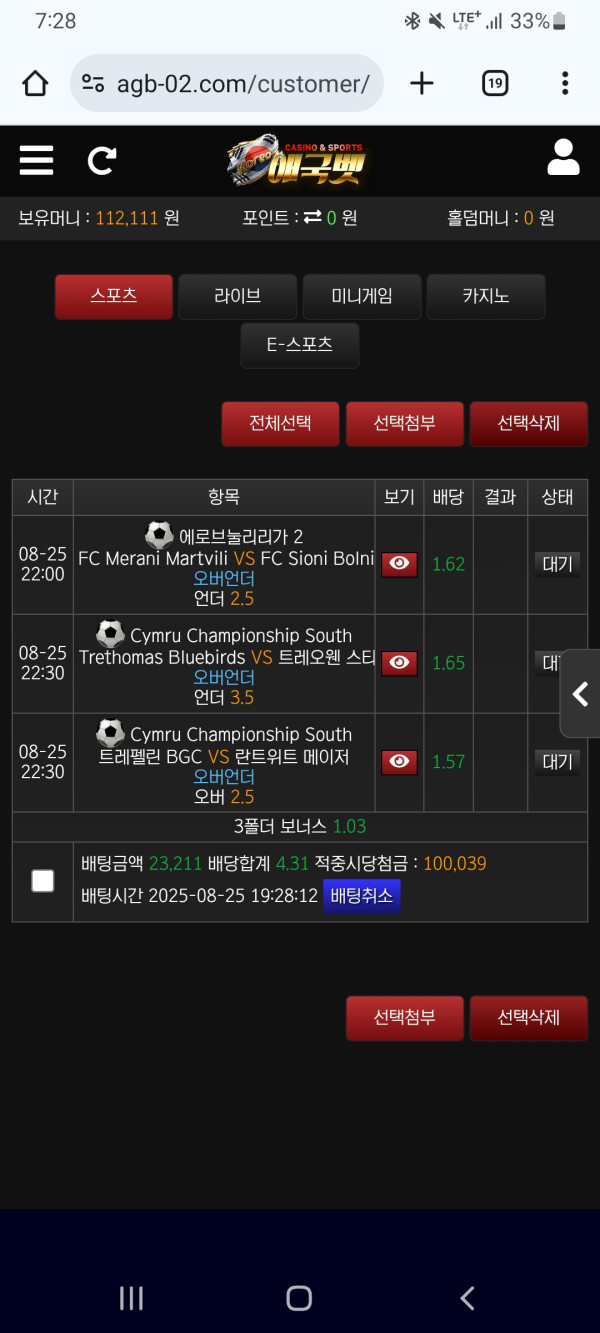The width and height of the screenshot is (600, 1333).
Task: Open the hamburger menu
Action: pos(36,160)
